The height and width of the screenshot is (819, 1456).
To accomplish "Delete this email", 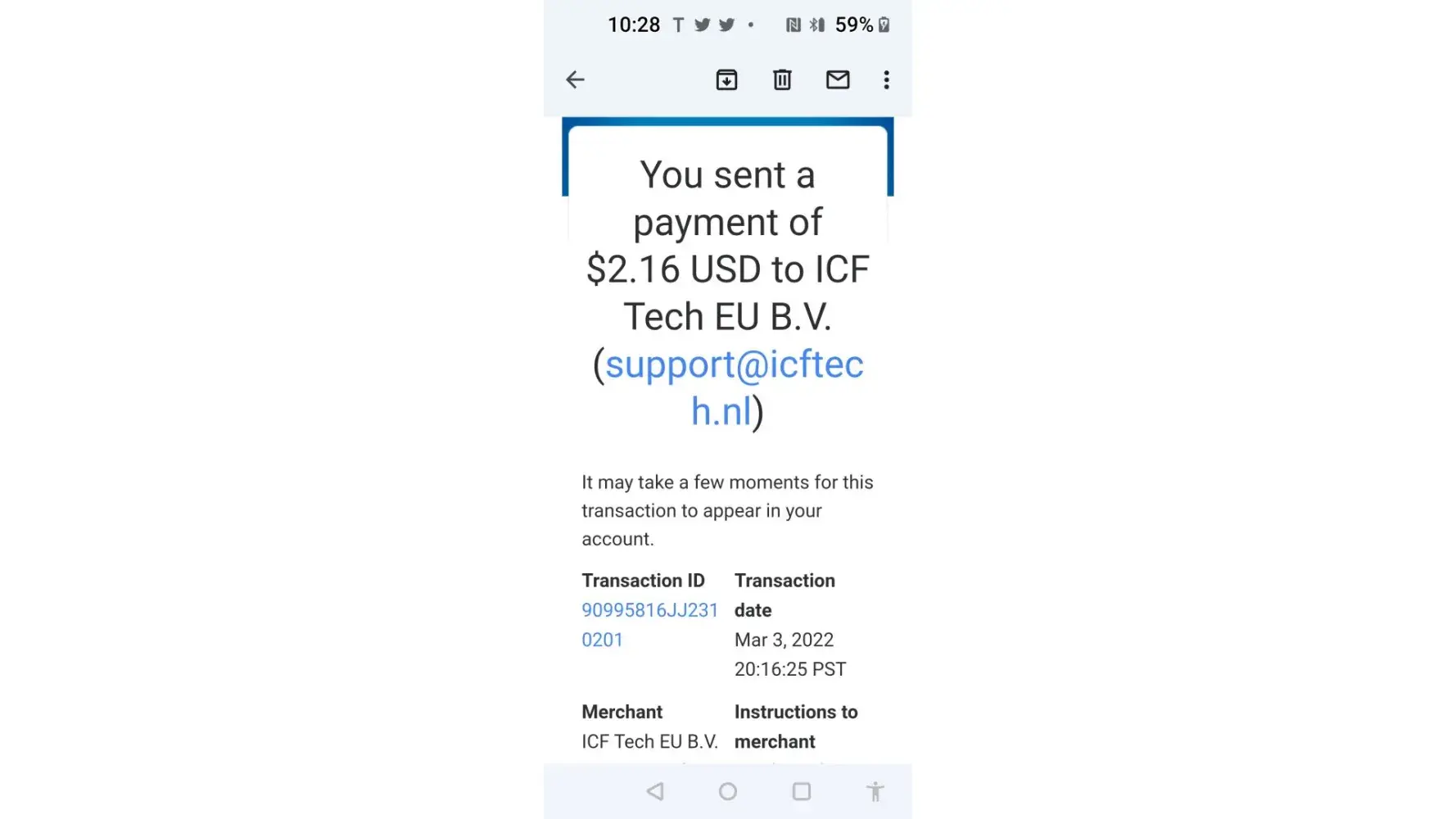I will coord(782,79).
